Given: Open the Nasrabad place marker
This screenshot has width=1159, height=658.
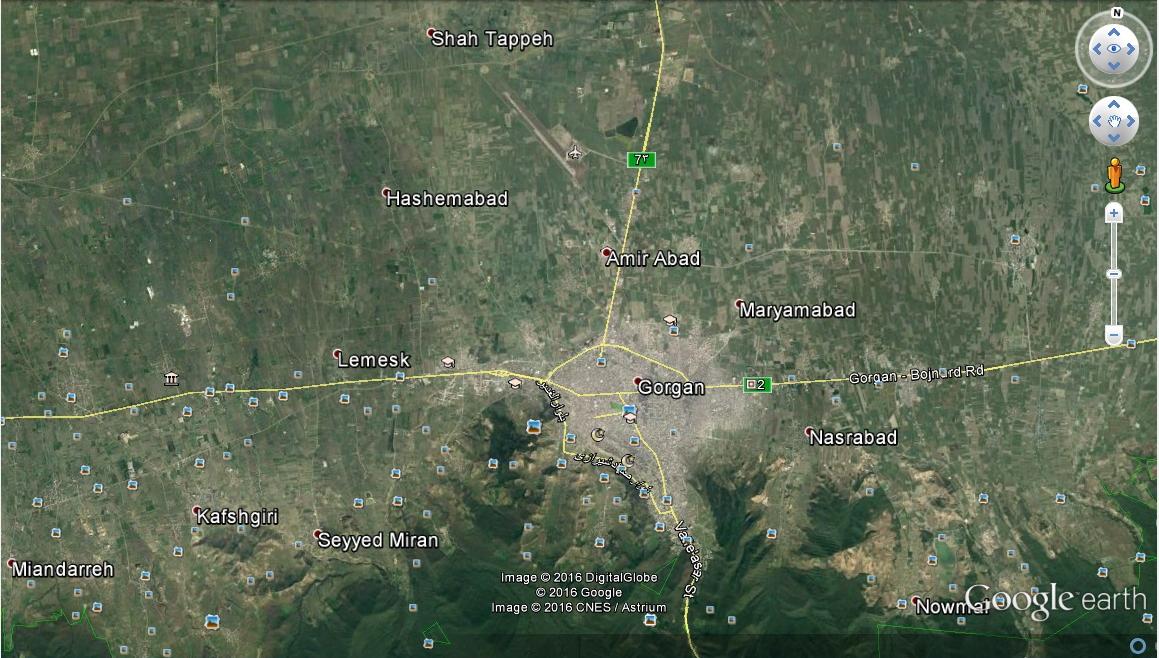Looking at the screenshot, I should 809,431.
